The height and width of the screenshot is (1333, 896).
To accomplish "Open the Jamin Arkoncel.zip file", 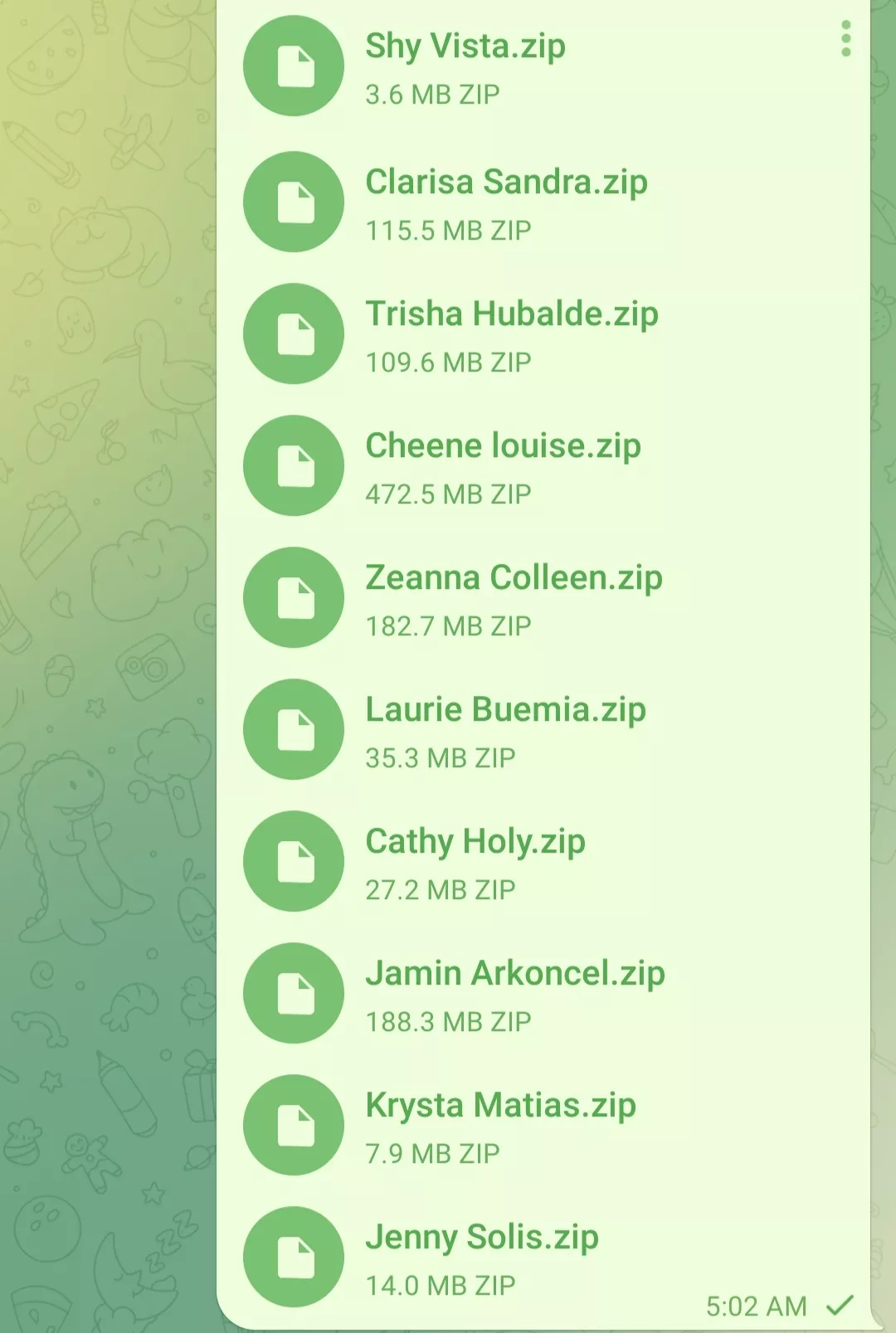I will [x=295, y=993].
